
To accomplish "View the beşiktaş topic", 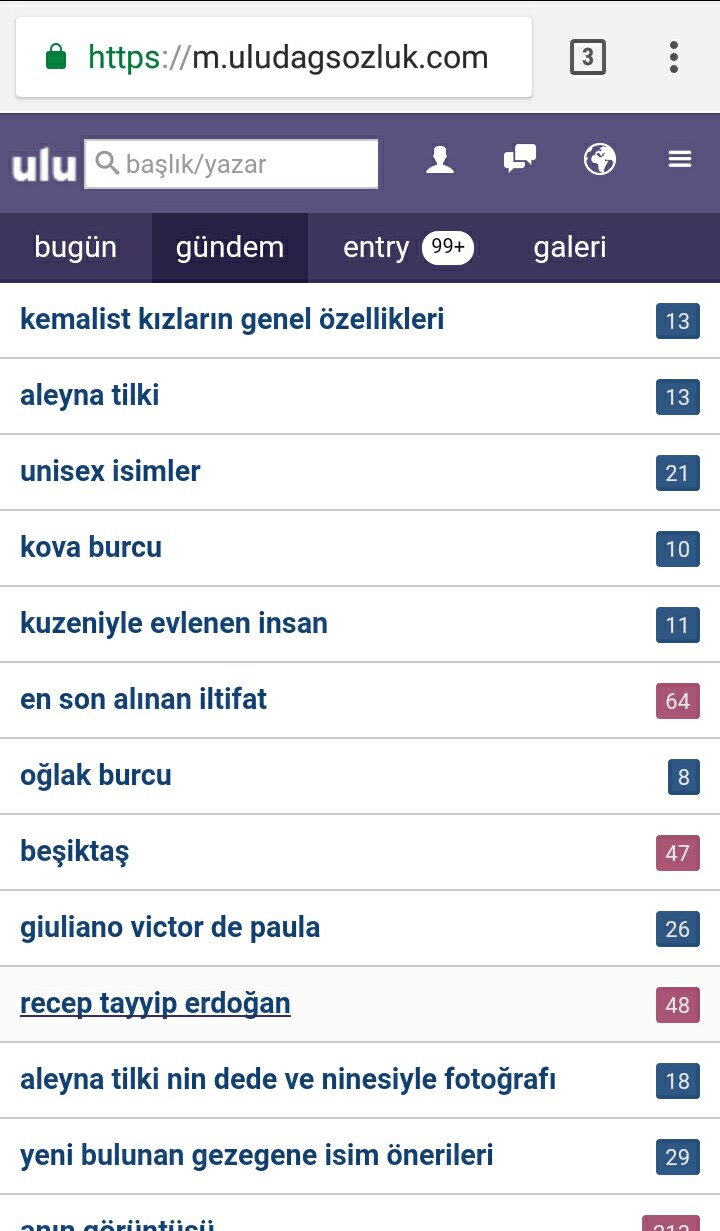I will point(75,852).
